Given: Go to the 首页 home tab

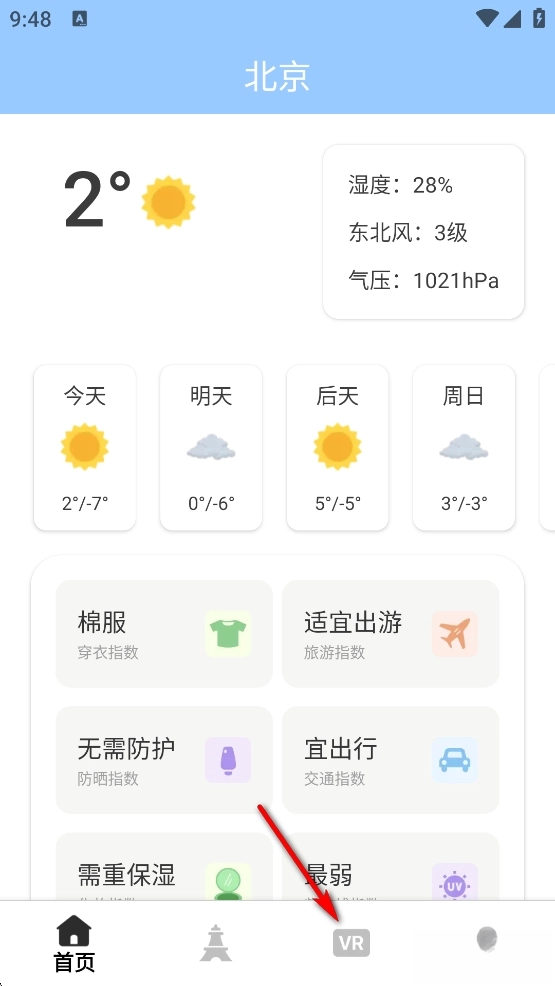Looking at the screenshot, I should [x=74, y=943].
